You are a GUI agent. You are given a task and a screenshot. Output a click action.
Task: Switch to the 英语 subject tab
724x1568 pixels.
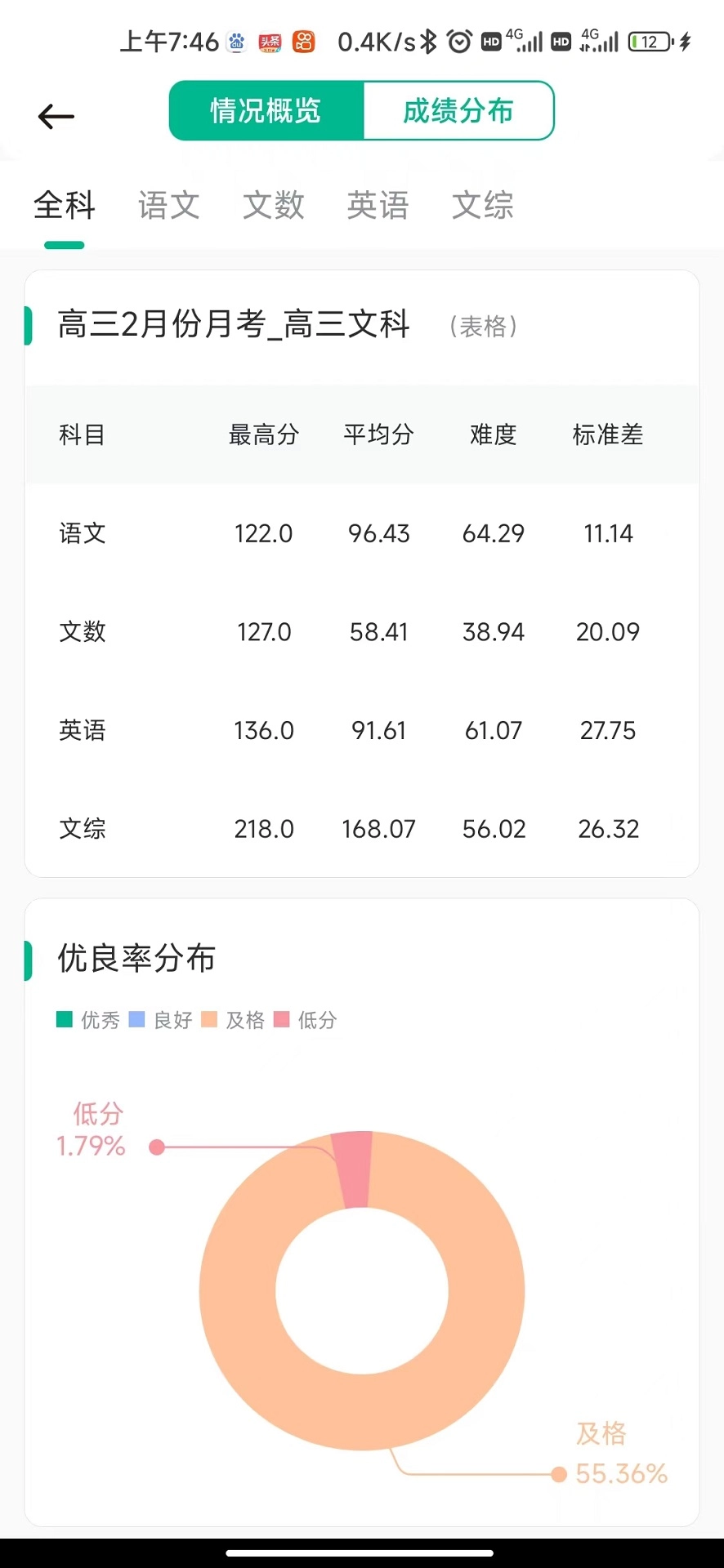pos(377,206)
